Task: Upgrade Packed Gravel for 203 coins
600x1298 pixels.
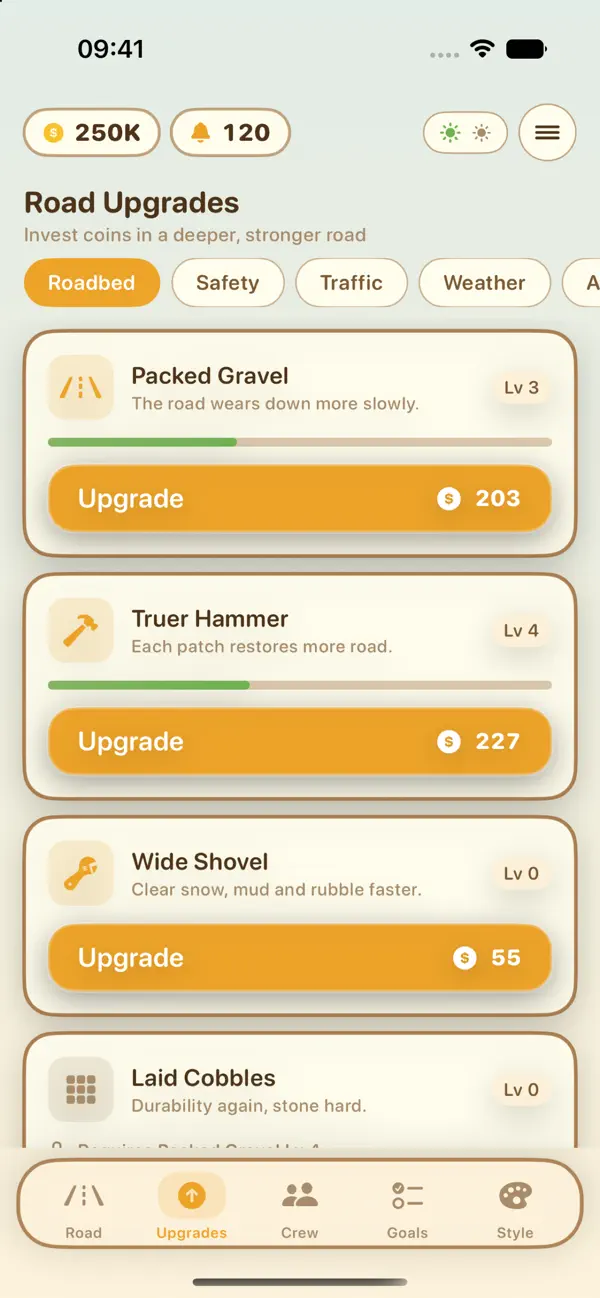Action: pyautogui.click(x=300, y=498)
